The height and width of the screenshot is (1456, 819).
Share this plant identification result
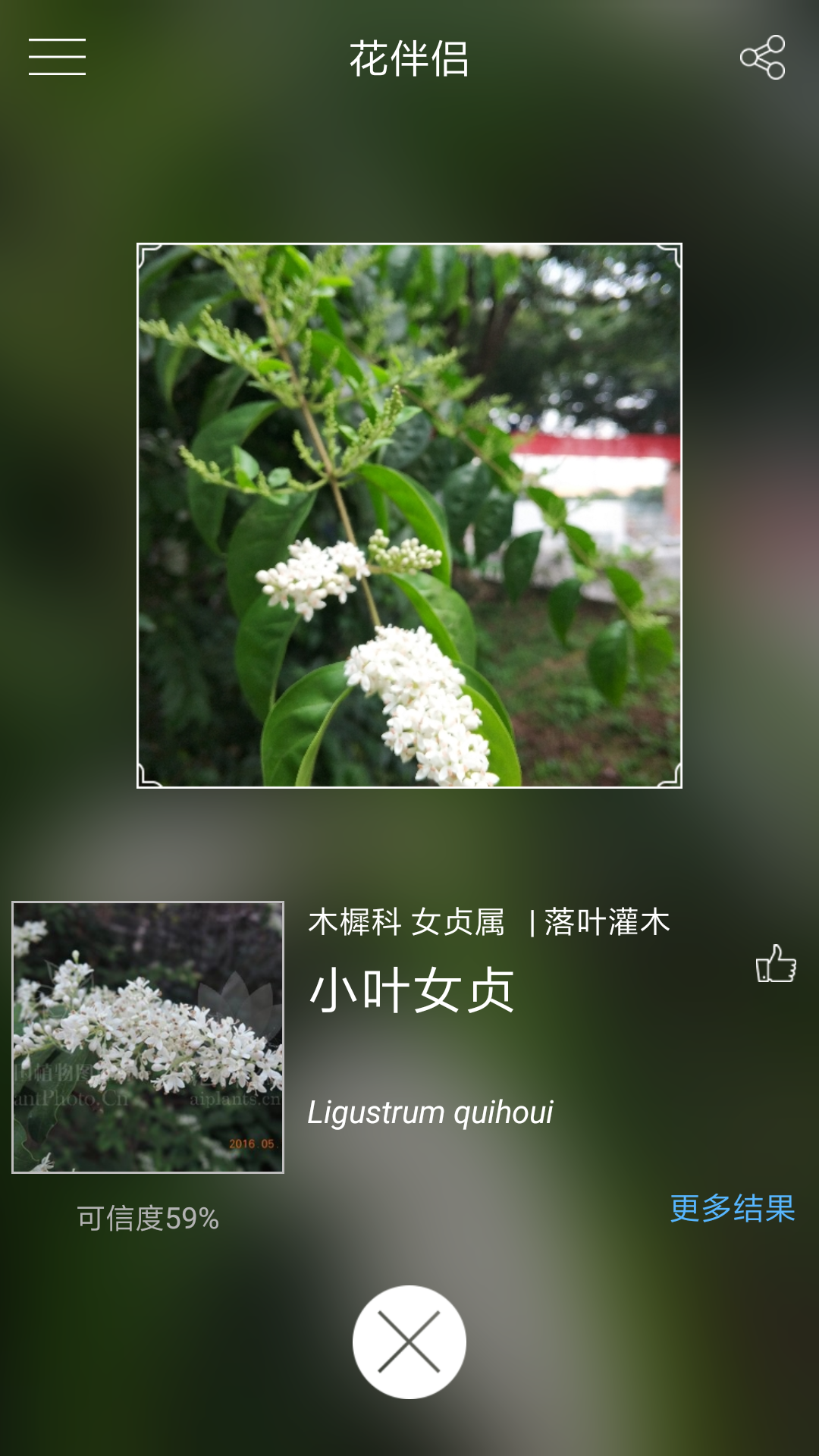point(763,57)
